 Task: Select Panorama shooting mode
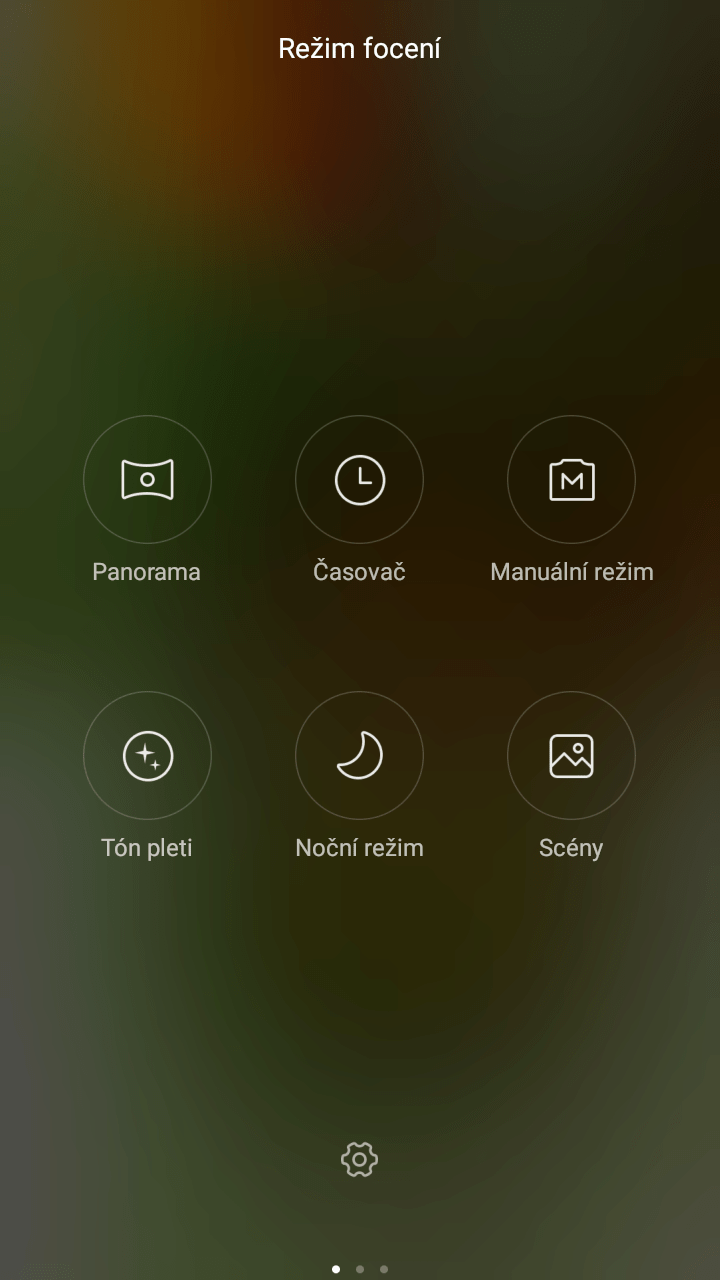coord(147,480)
